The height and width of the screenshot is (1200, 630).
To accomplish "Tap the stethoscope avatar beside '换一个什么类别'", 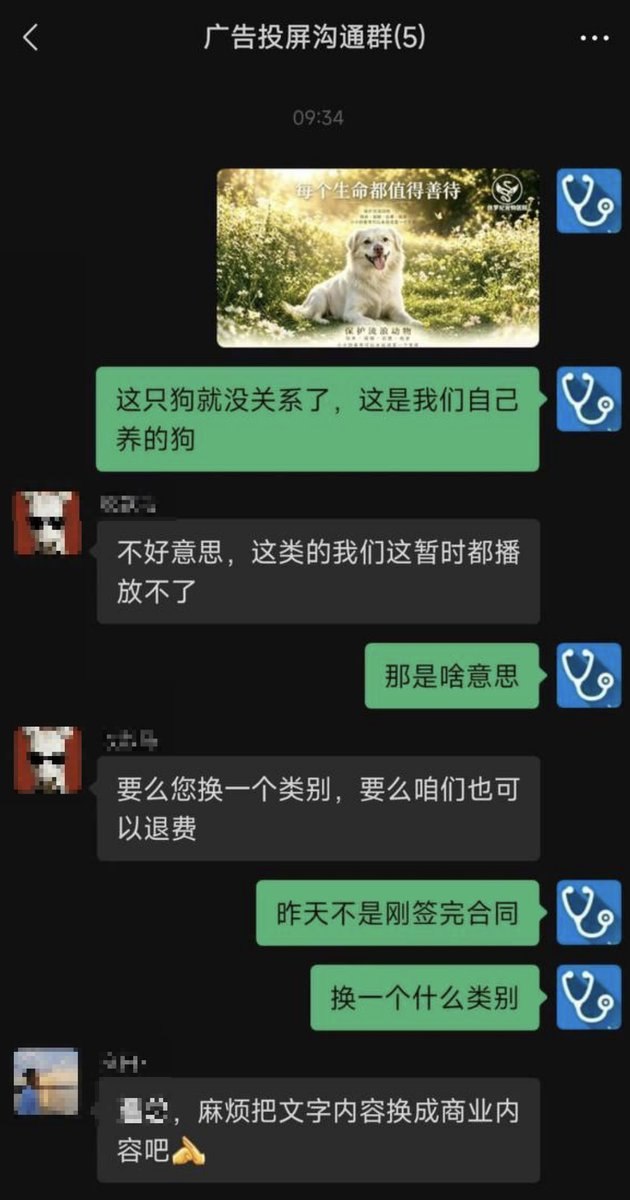I will [x=589, y=997].
